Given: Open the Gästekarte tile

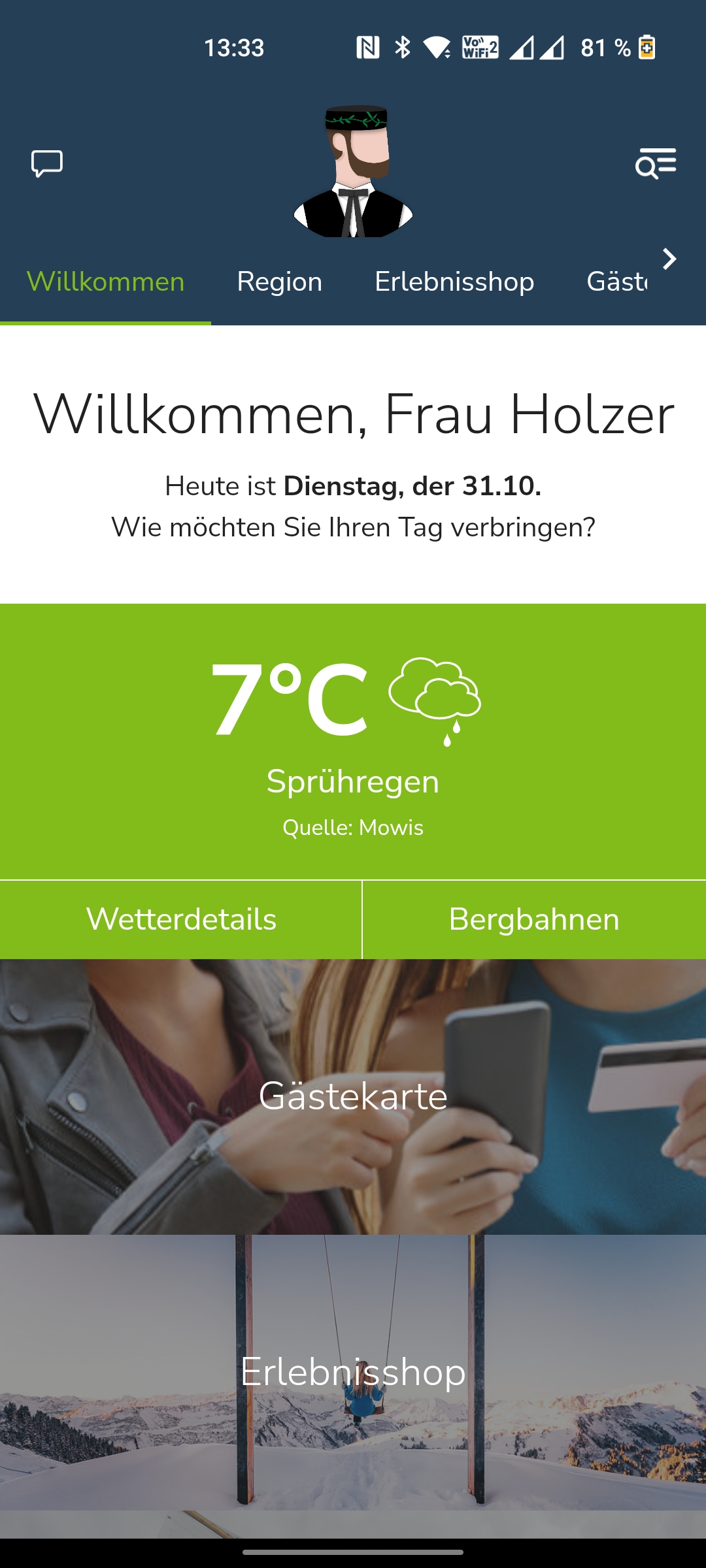Looking at the screenshot, I should point(353,1096).
